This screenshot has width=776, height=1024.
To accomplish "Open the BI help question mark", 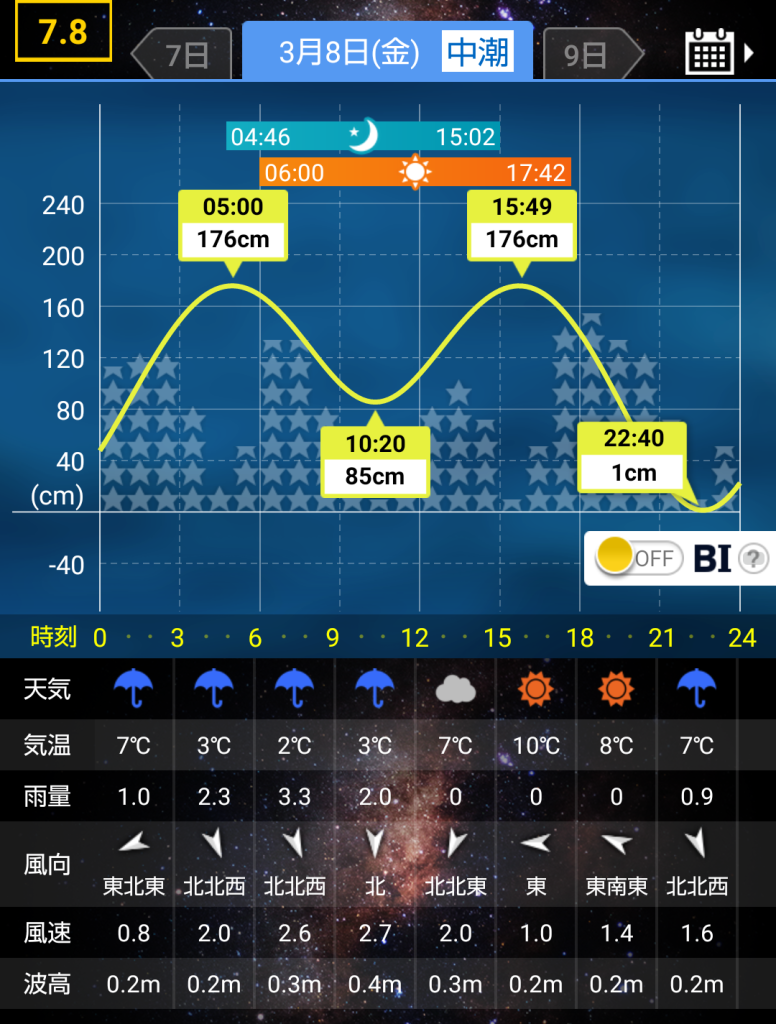I will (x=753, y=559).
